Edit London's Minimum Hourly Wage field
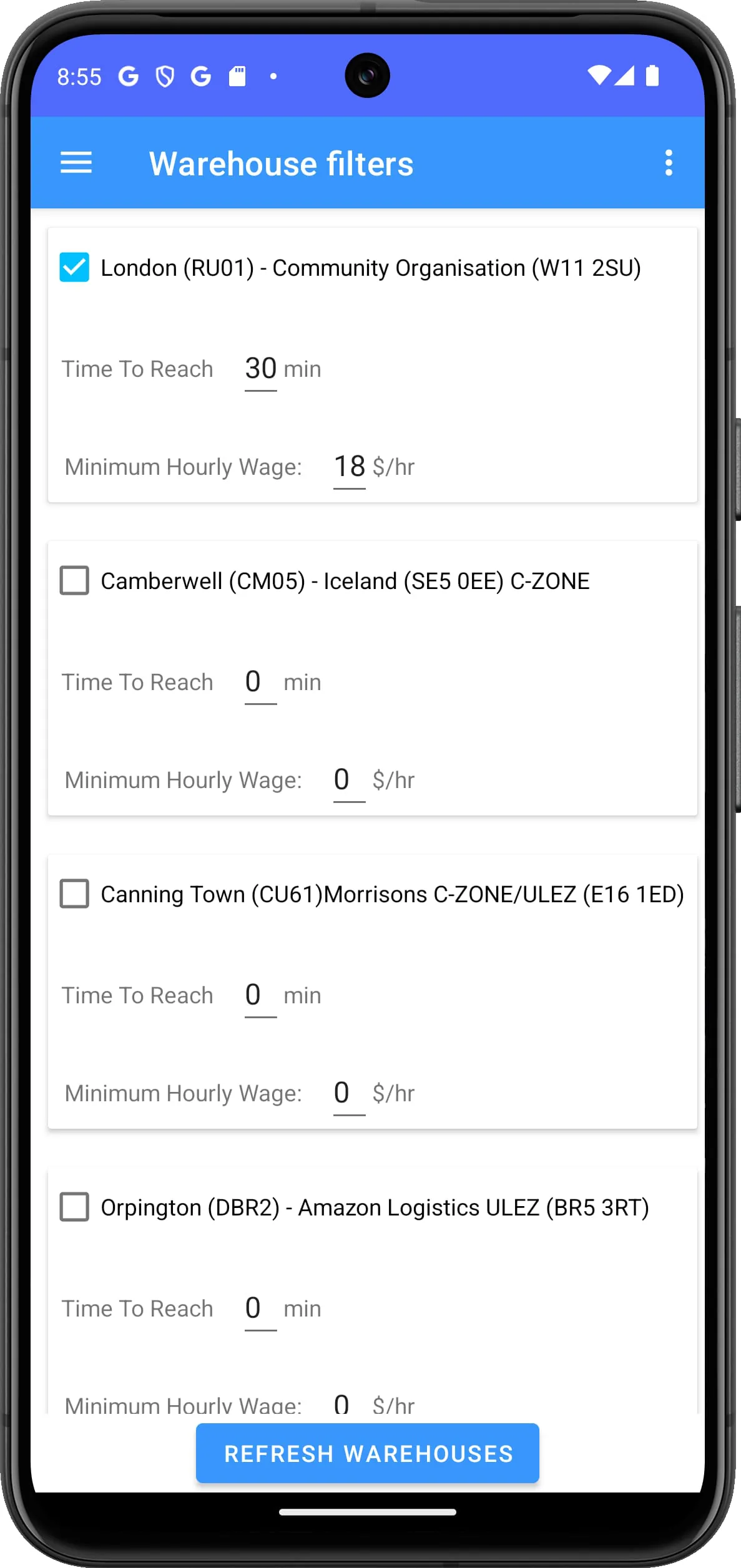The height and width of the screenshot is (1568, 741). coord(350,467)
